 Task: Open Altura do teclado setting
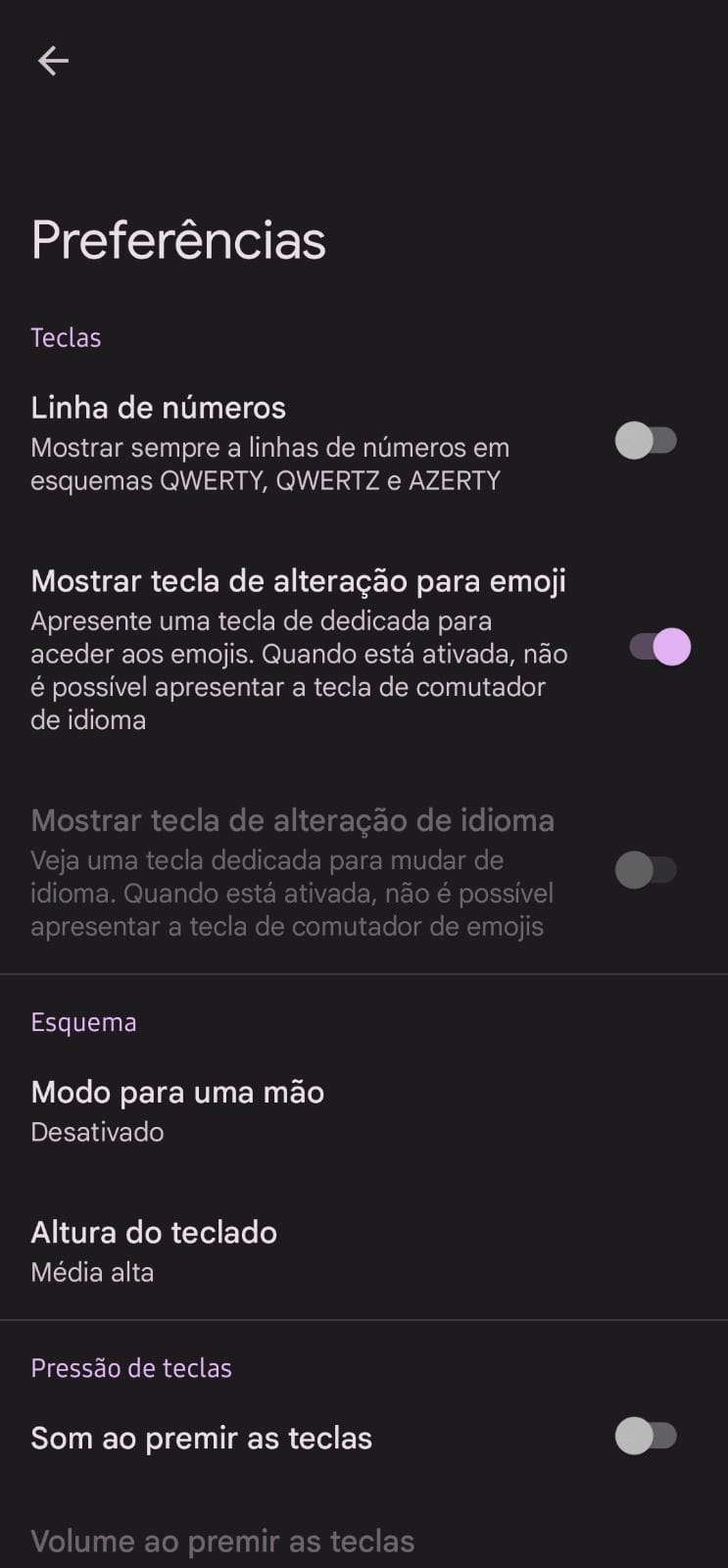click(x=154, y=1250)
